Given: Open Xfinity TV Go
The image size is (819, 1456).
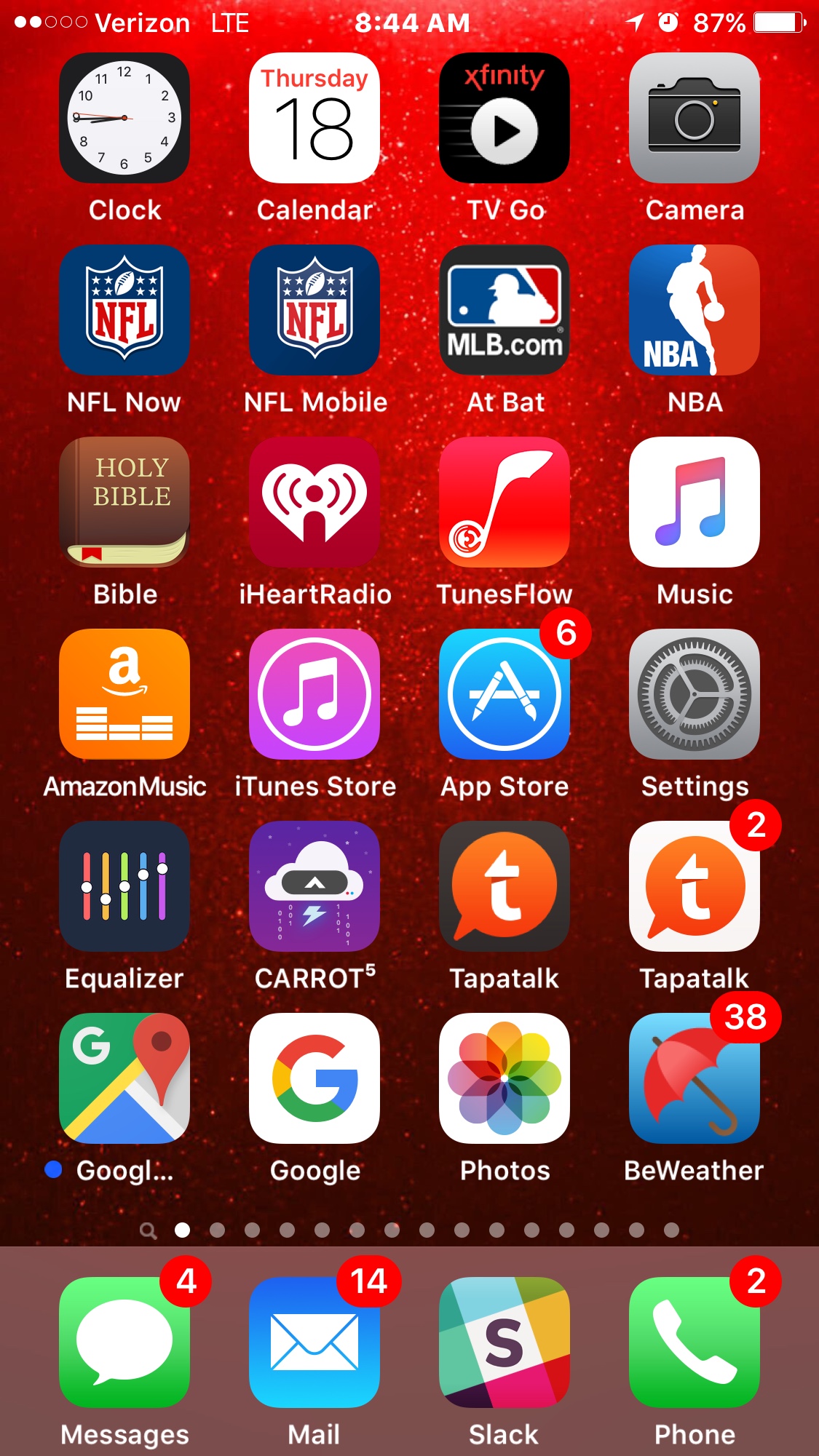Looking at the screenshot, I should (505, 118).
